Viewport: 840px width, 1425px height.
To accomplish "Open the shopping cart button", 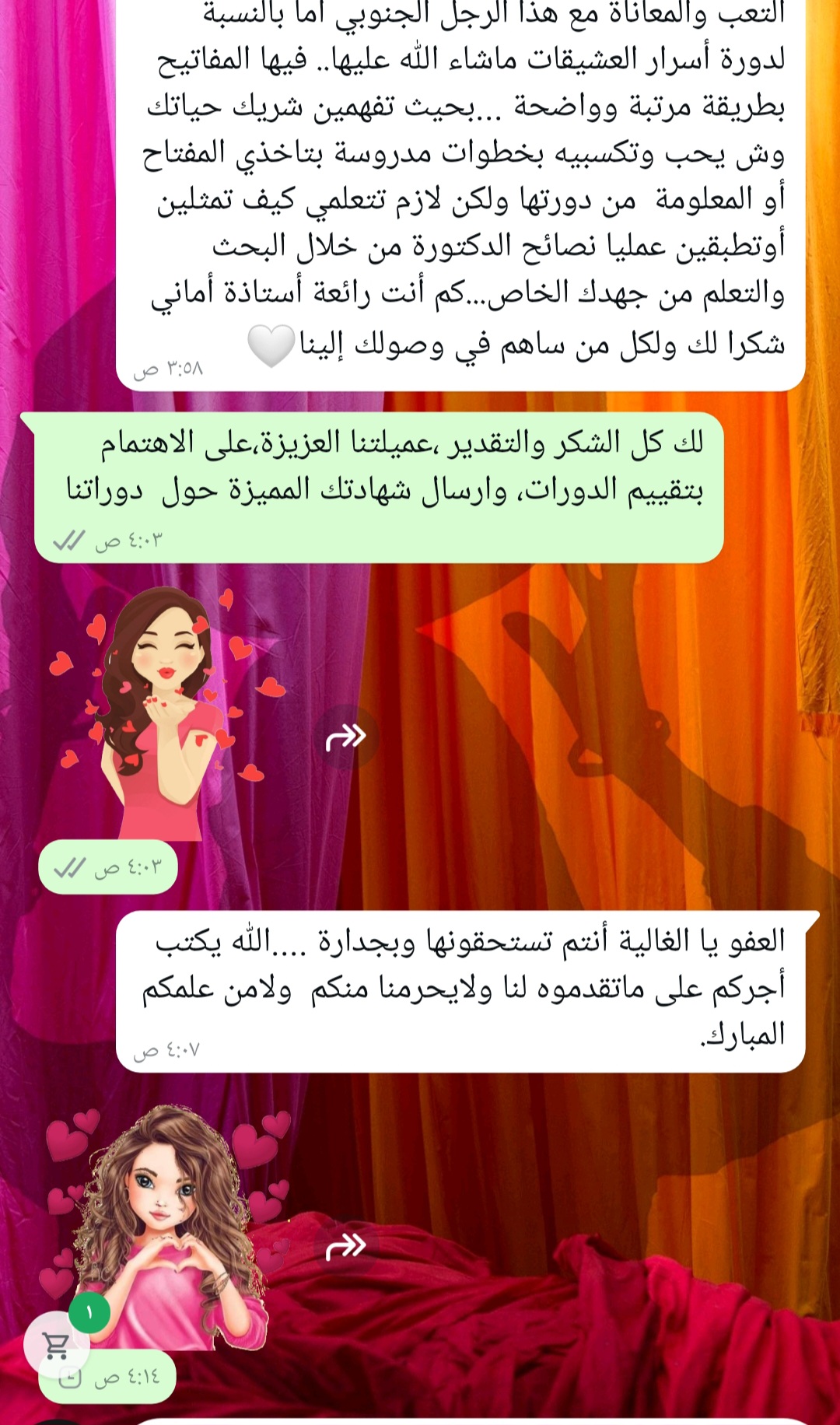I will (56, 1346).
